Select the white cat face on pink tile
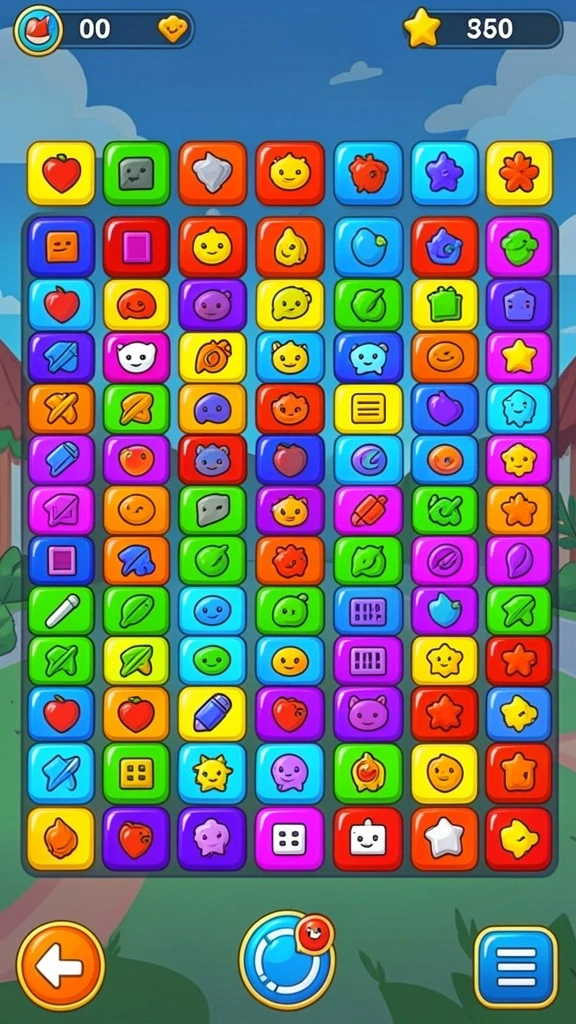Image resolution: width=576 pixels, height=1024 pixels. (x=136, y=357)
